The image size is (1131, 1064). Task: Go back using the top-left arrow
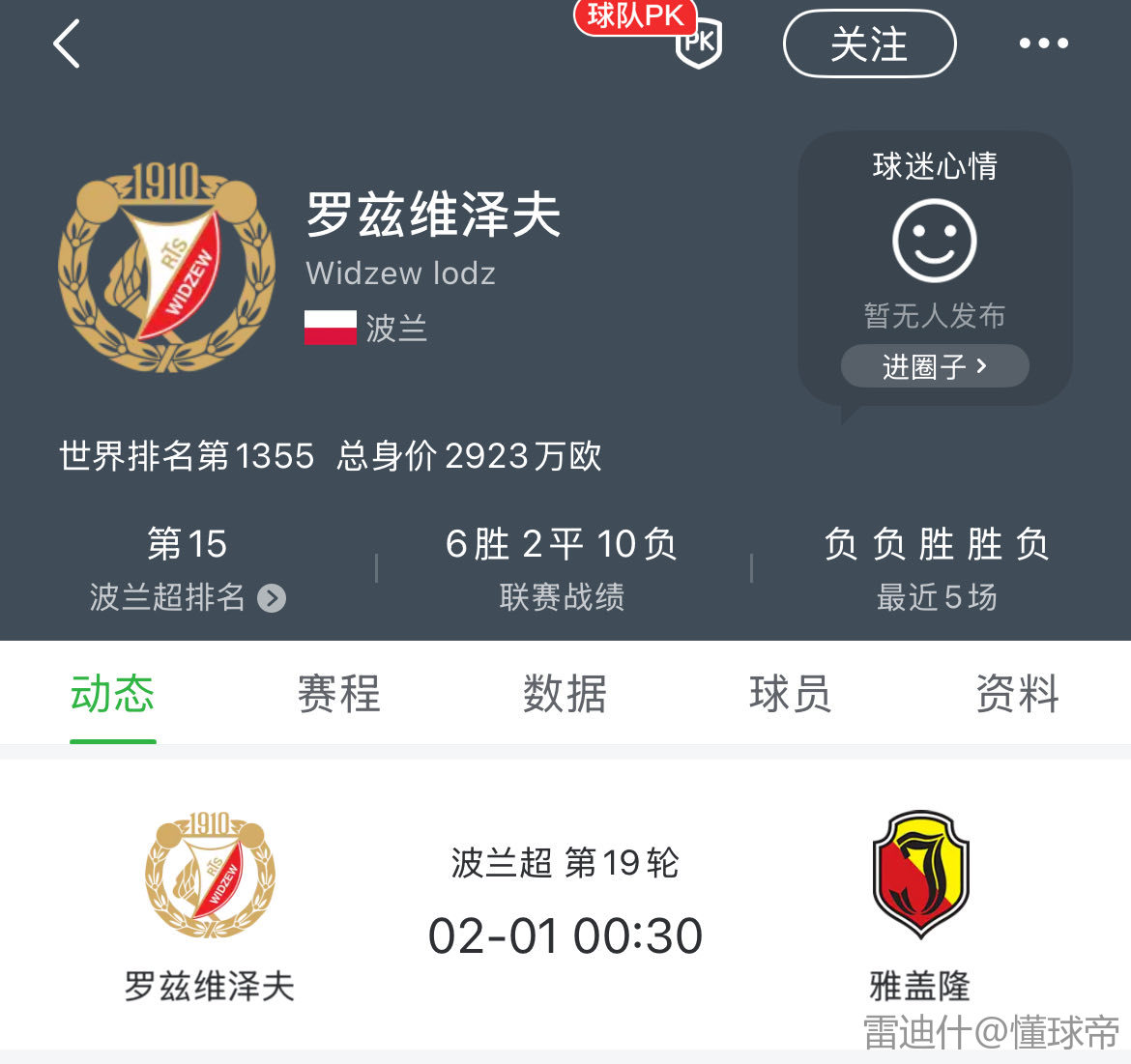pos(66,44)
